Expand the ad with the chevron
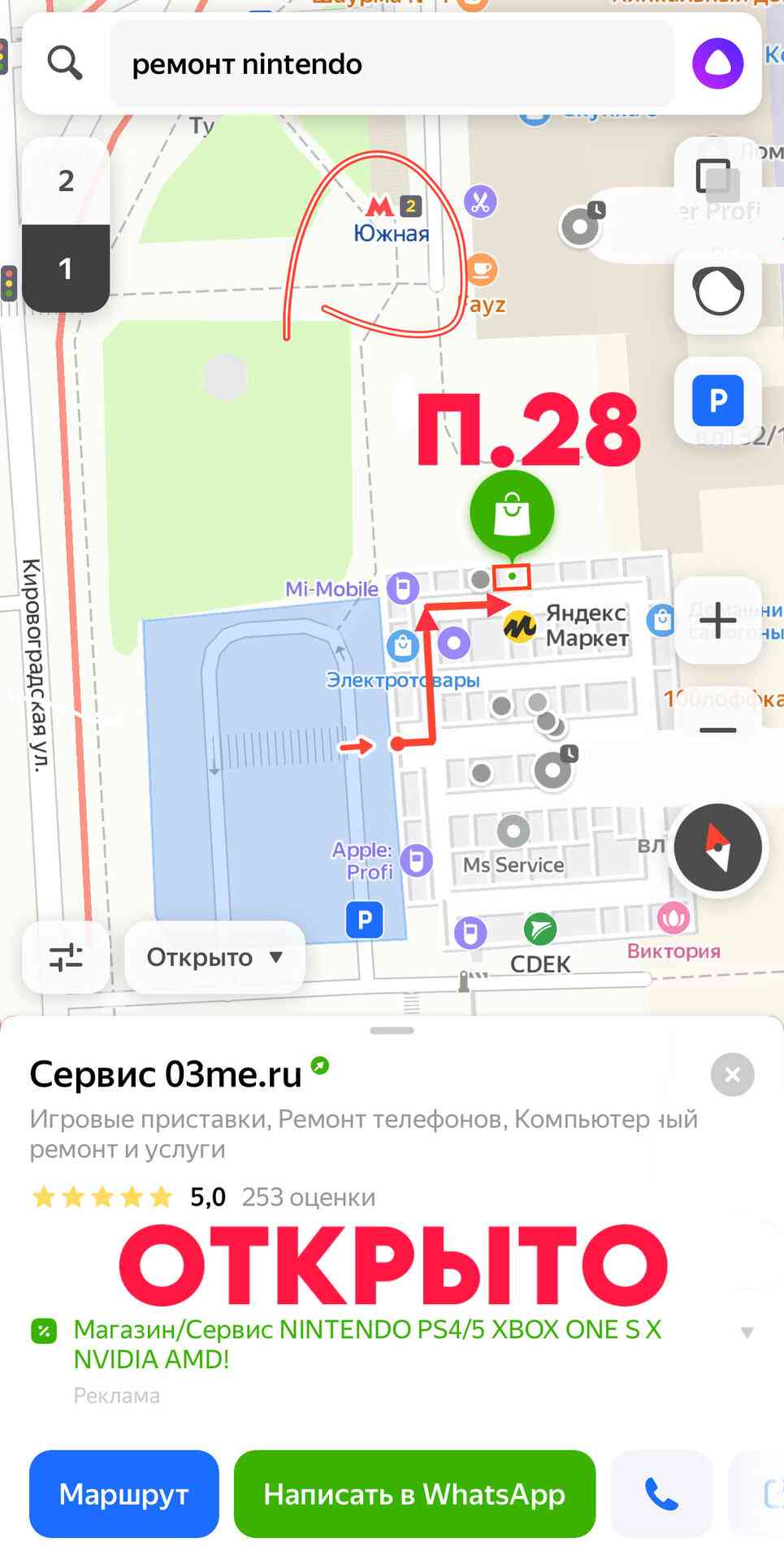Image resolution: width=784 pixels, height=1560 pixels. pyautogui.click(x=747, y=1332)
